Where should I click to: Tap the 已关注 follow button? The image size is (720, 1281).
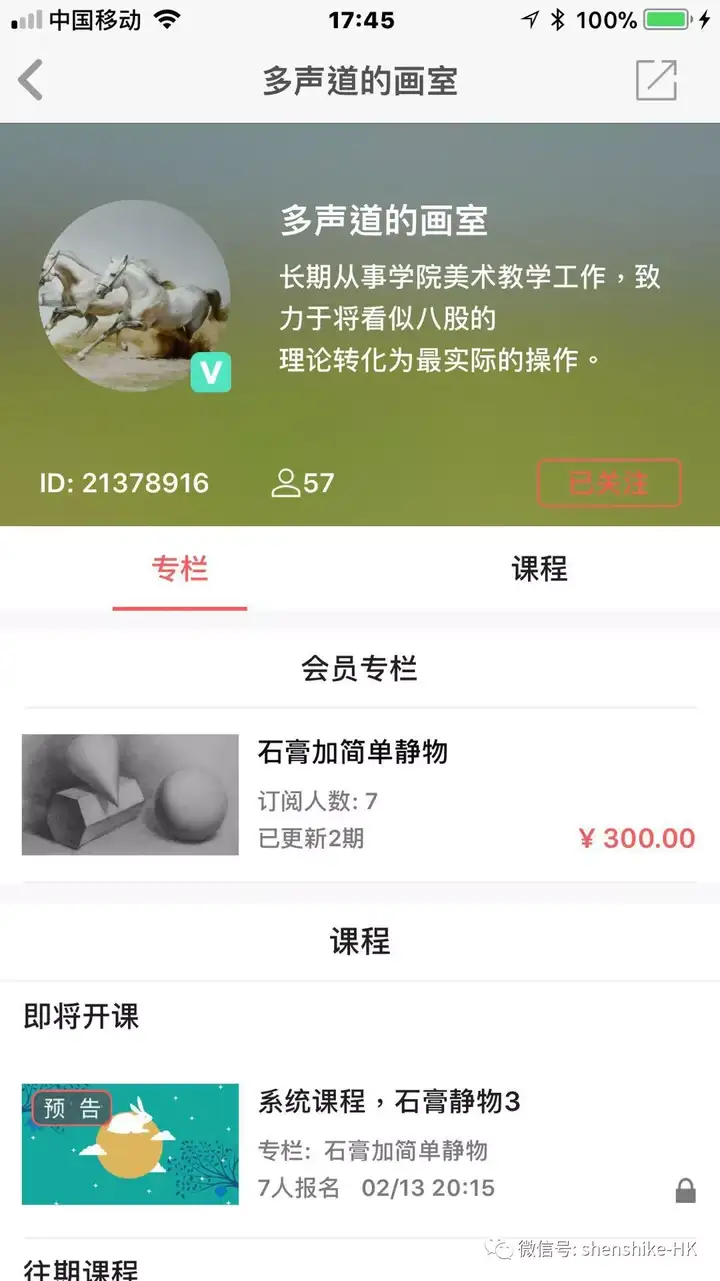pyautogui.click(x=609, y=484)
